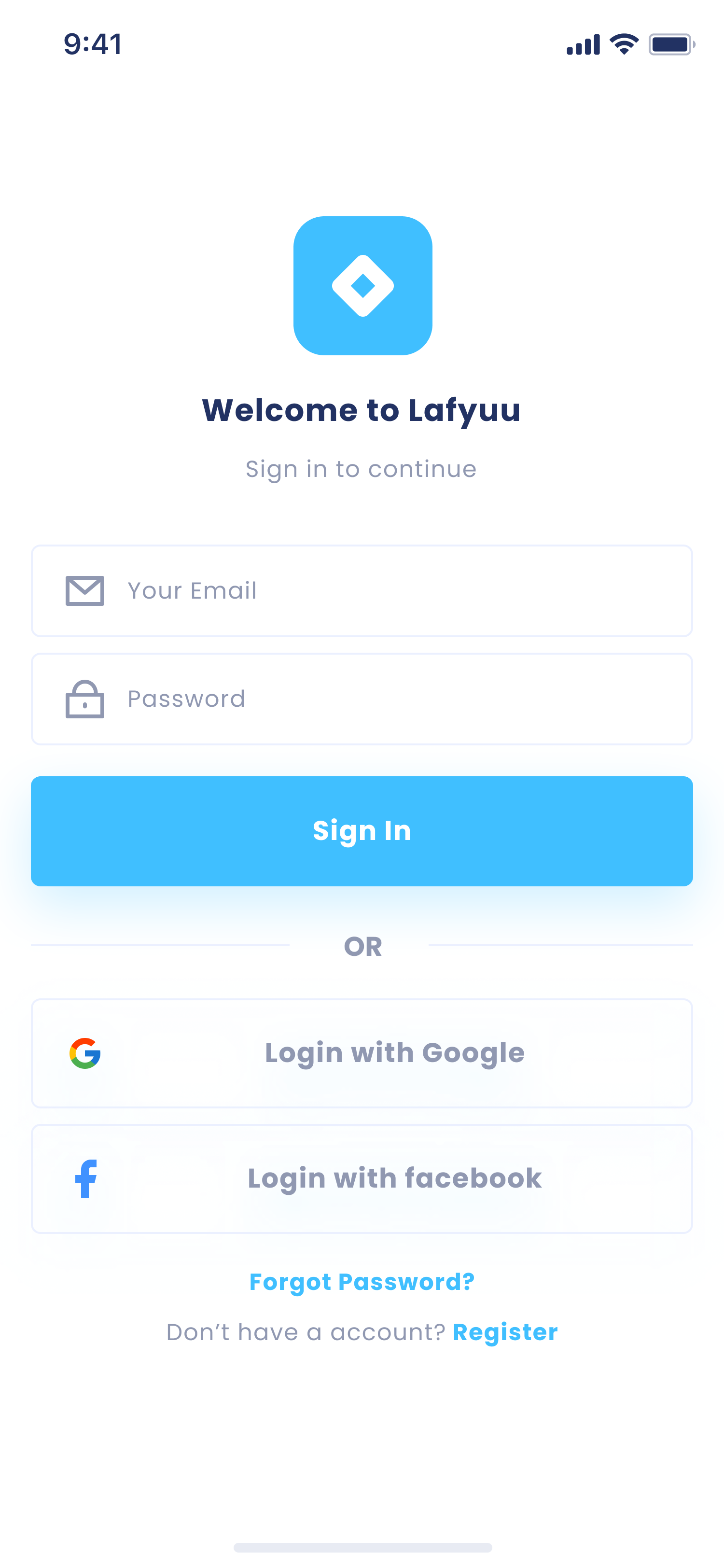
Task: Tap the Password input field
Action: click(362, 699)
